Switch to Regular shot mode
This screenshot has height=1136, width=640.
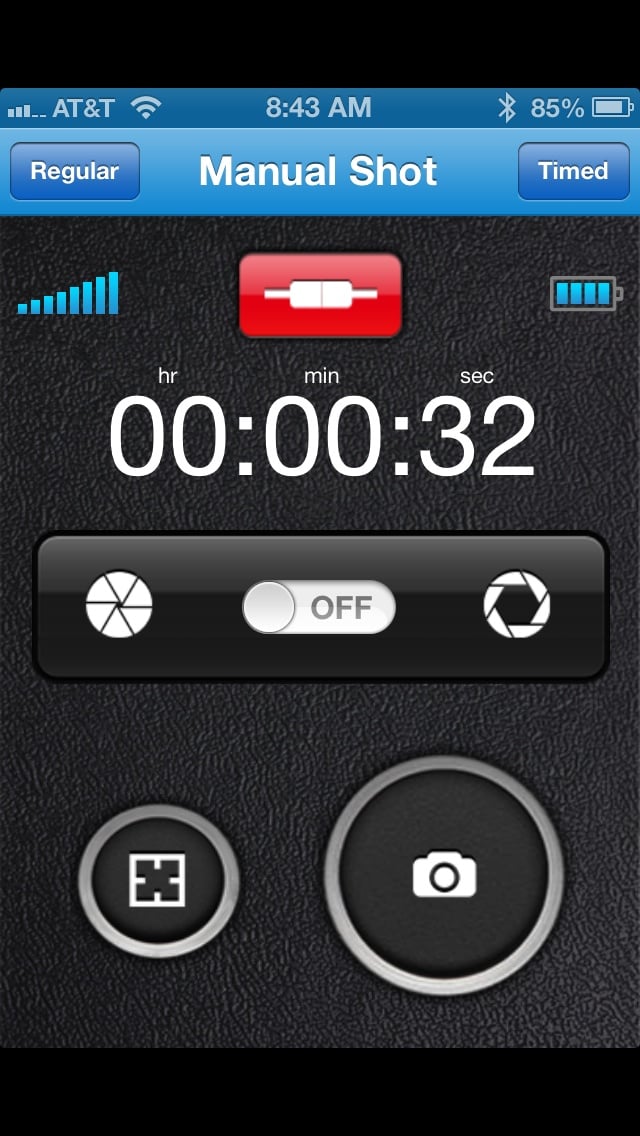pyautogui.click(x=75, y=172)
